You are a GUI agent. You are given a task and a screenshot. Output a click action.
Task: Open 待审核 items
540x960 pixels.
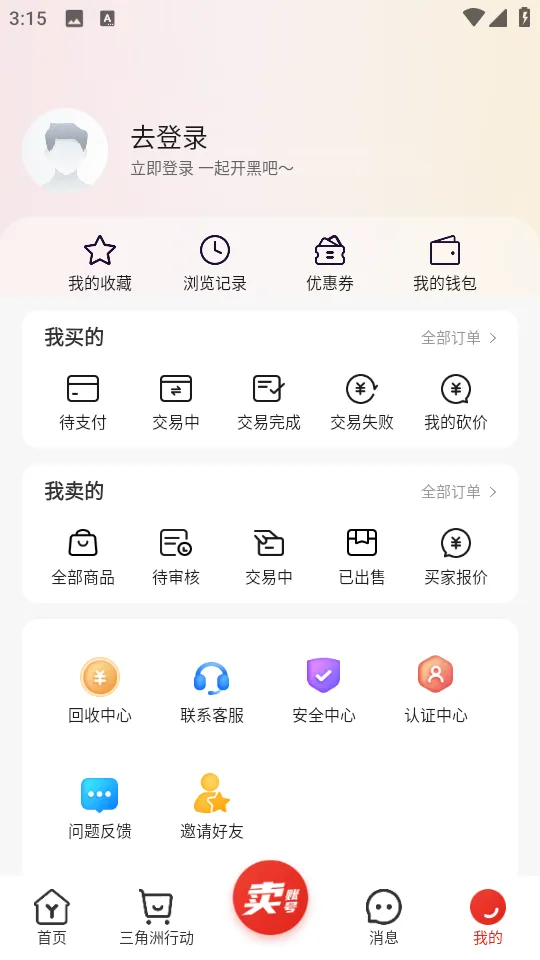pos(176,557)
